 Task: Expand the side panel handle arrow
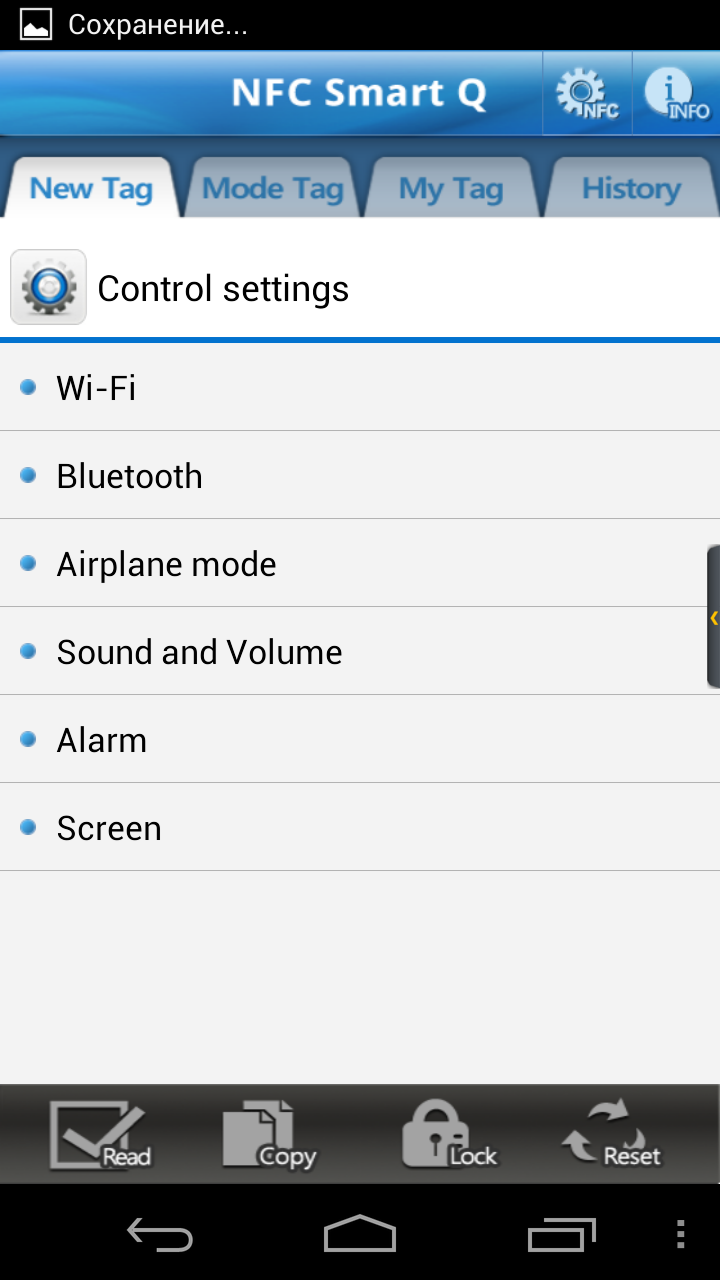[x=713, y=617]
